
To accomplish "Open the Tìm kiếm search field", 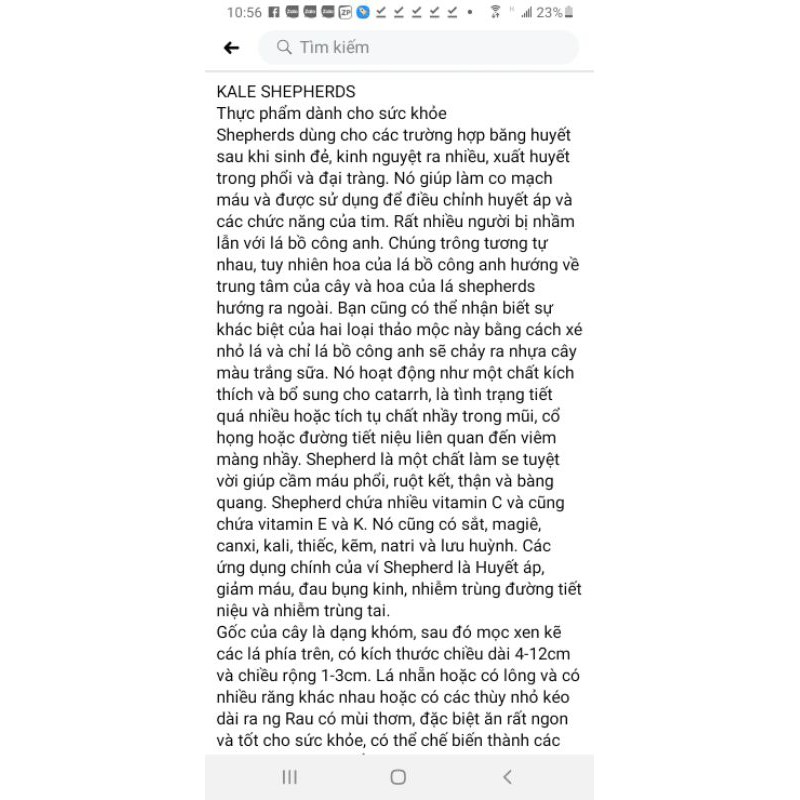I will point(418,47).
